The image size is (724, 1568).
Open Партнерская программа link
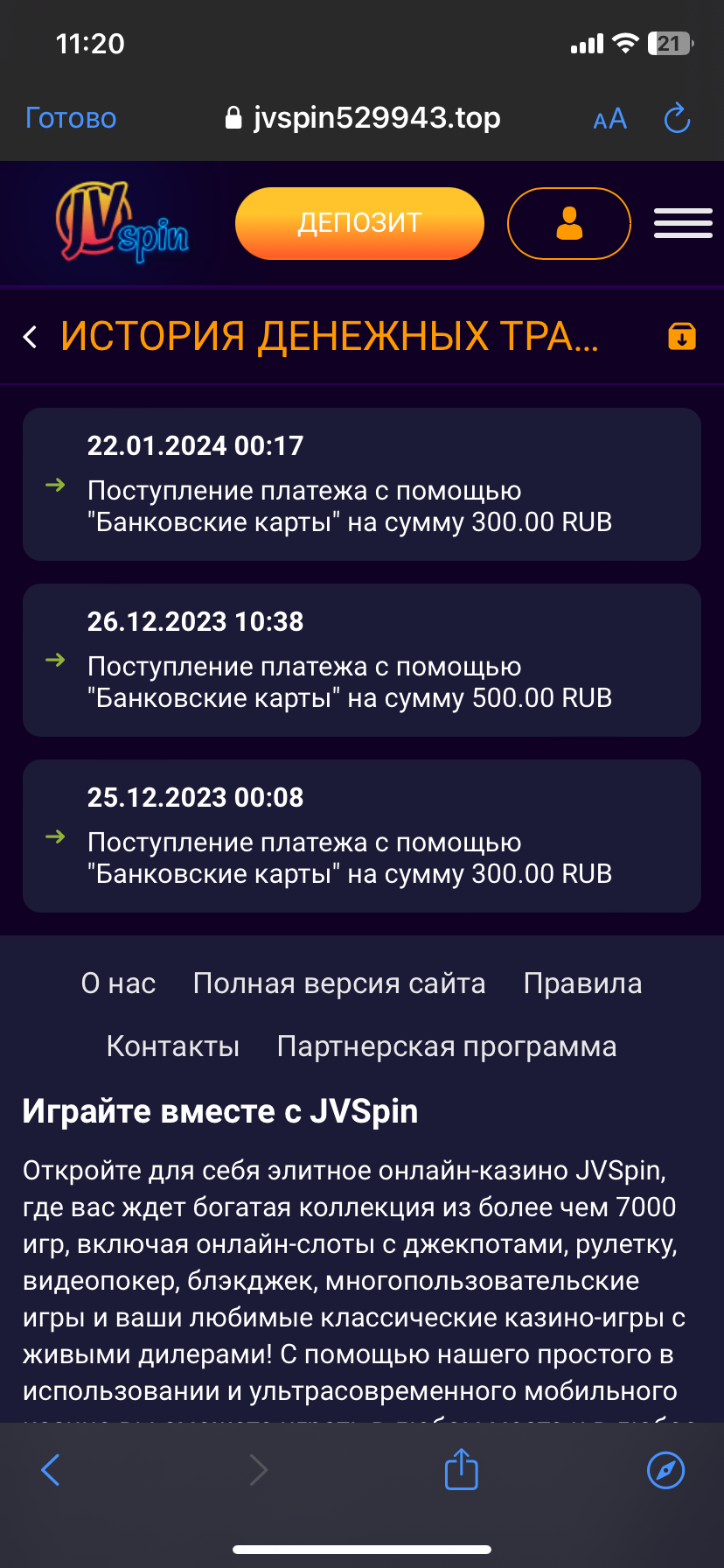[447, 1046]
